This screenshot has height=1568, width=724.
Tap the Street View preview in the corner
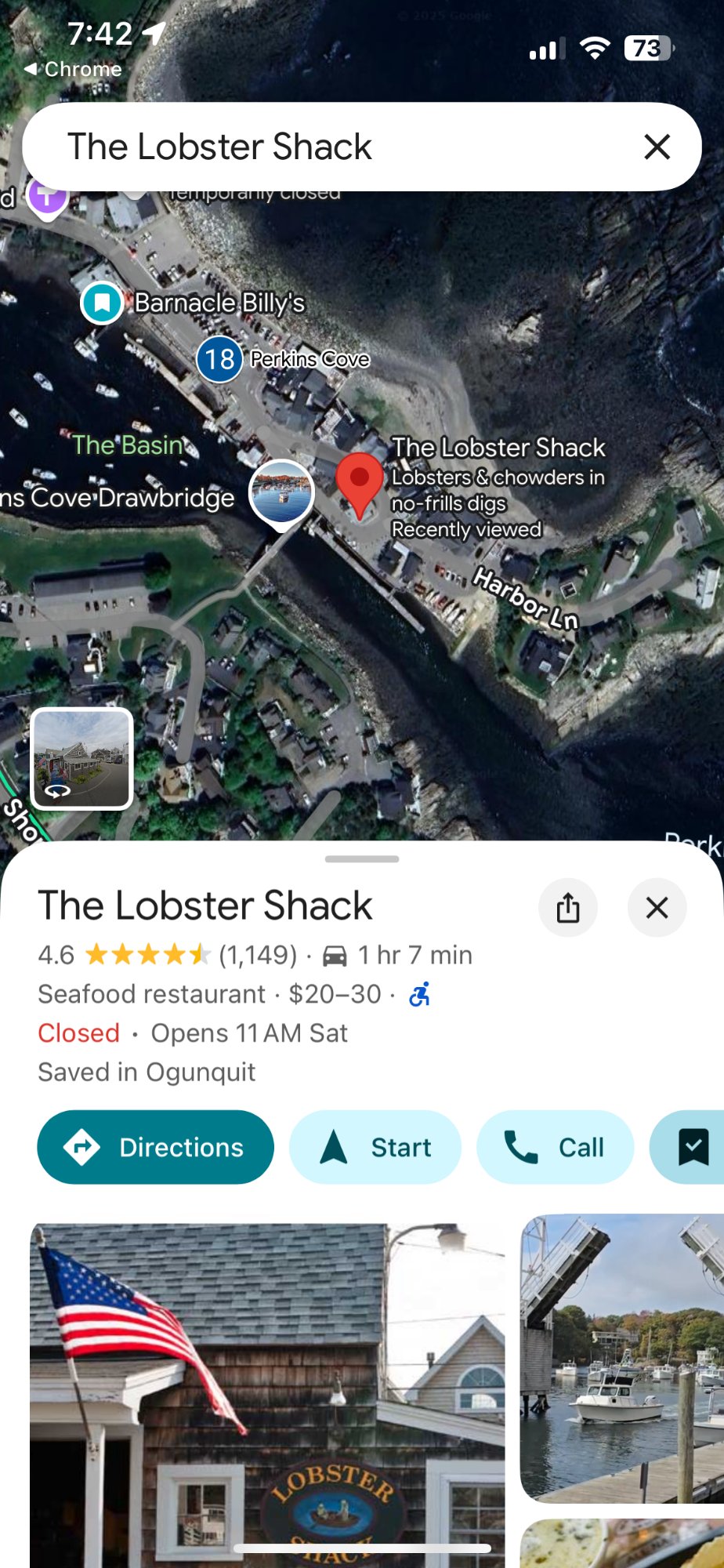(x=81, y=757)
